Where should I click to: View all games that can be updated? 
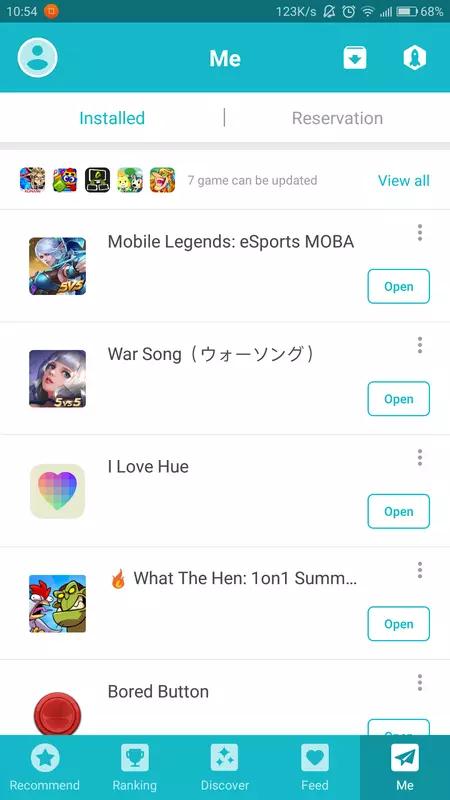click(404, 180)
